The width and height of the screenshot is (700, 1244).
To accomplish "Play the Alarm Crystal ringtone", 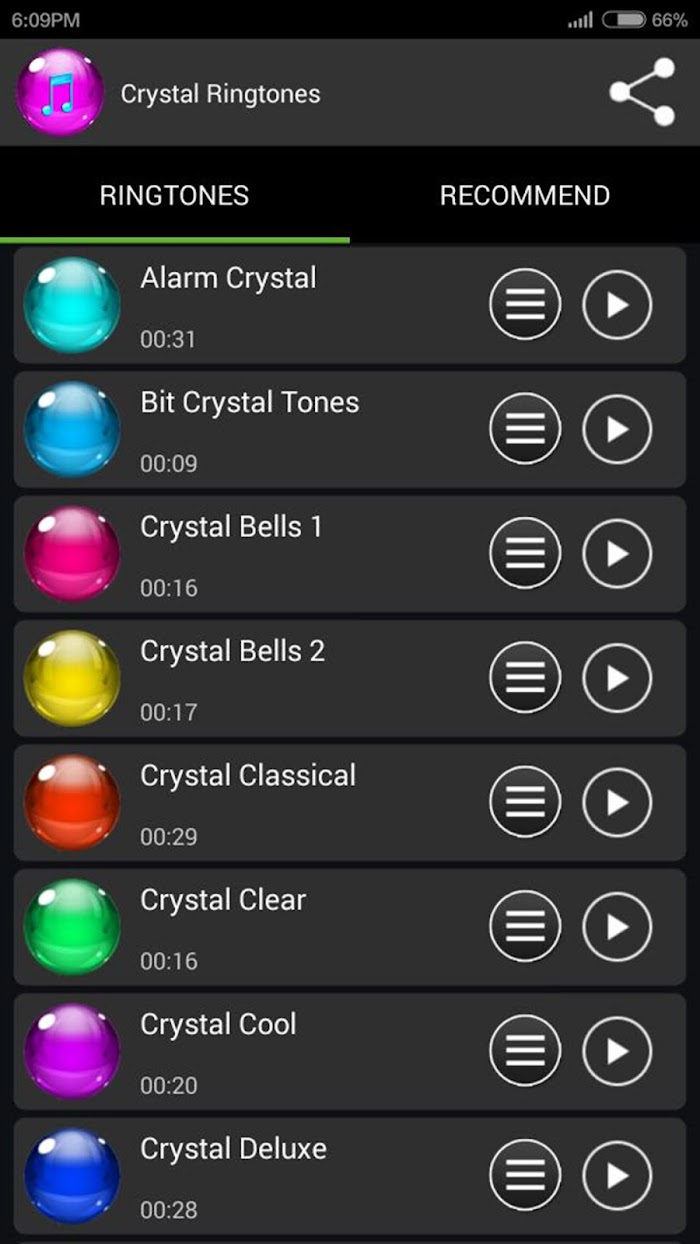I will coord(617,305).
